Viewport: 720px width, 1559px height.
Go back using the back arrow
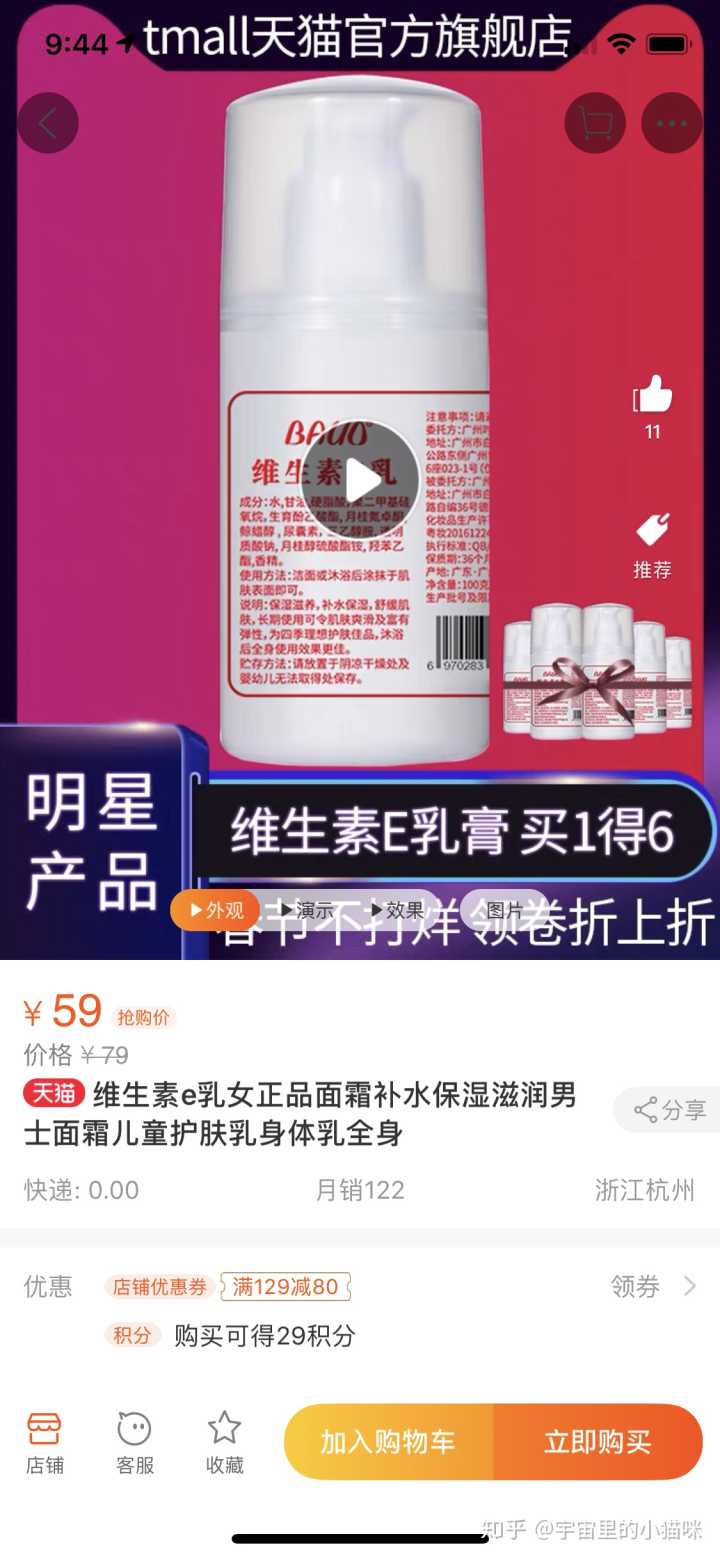(47, 123)
